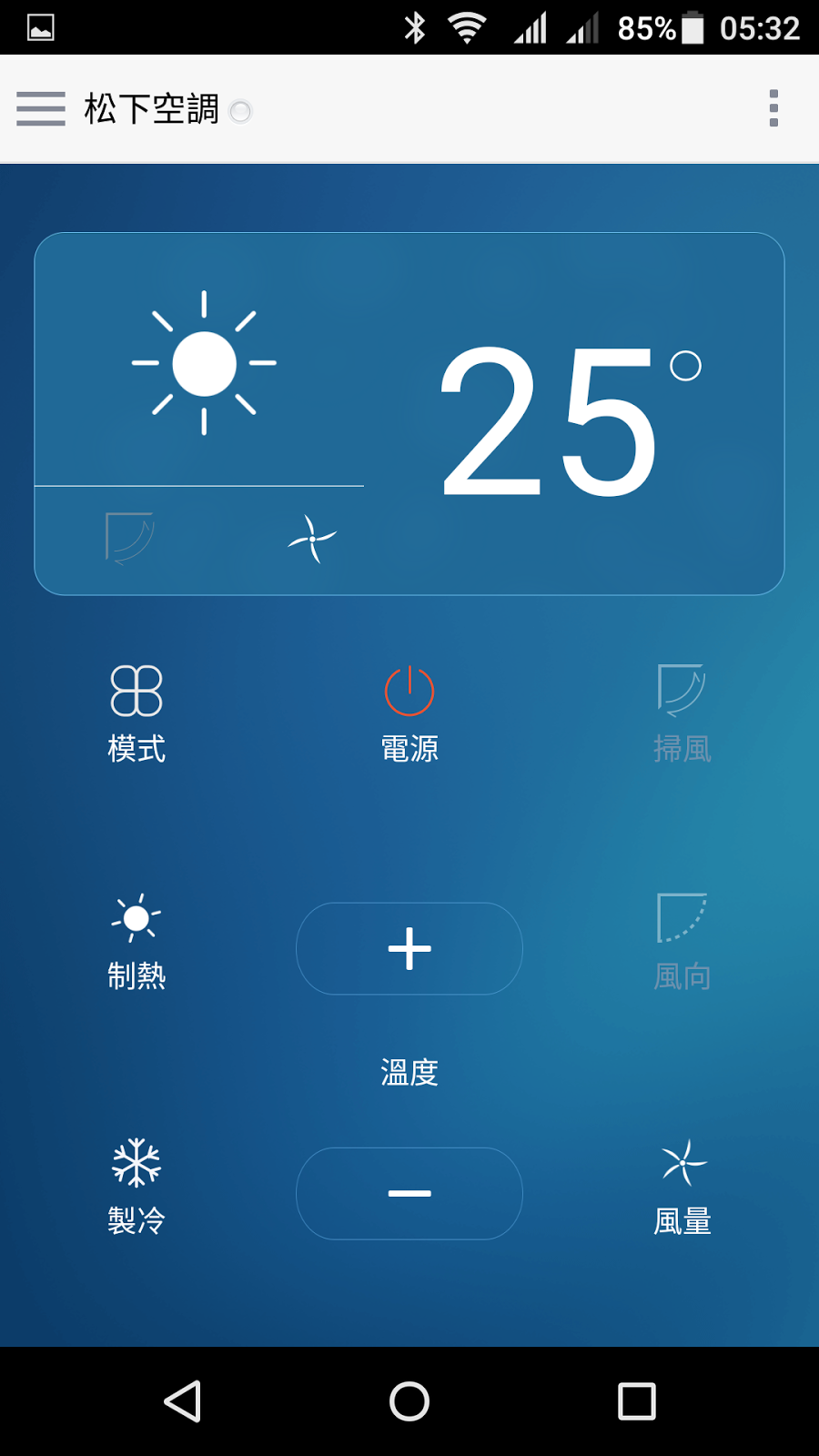The image size is (819, 1456).
Task: Go to the home screen
Action: 409,1401
